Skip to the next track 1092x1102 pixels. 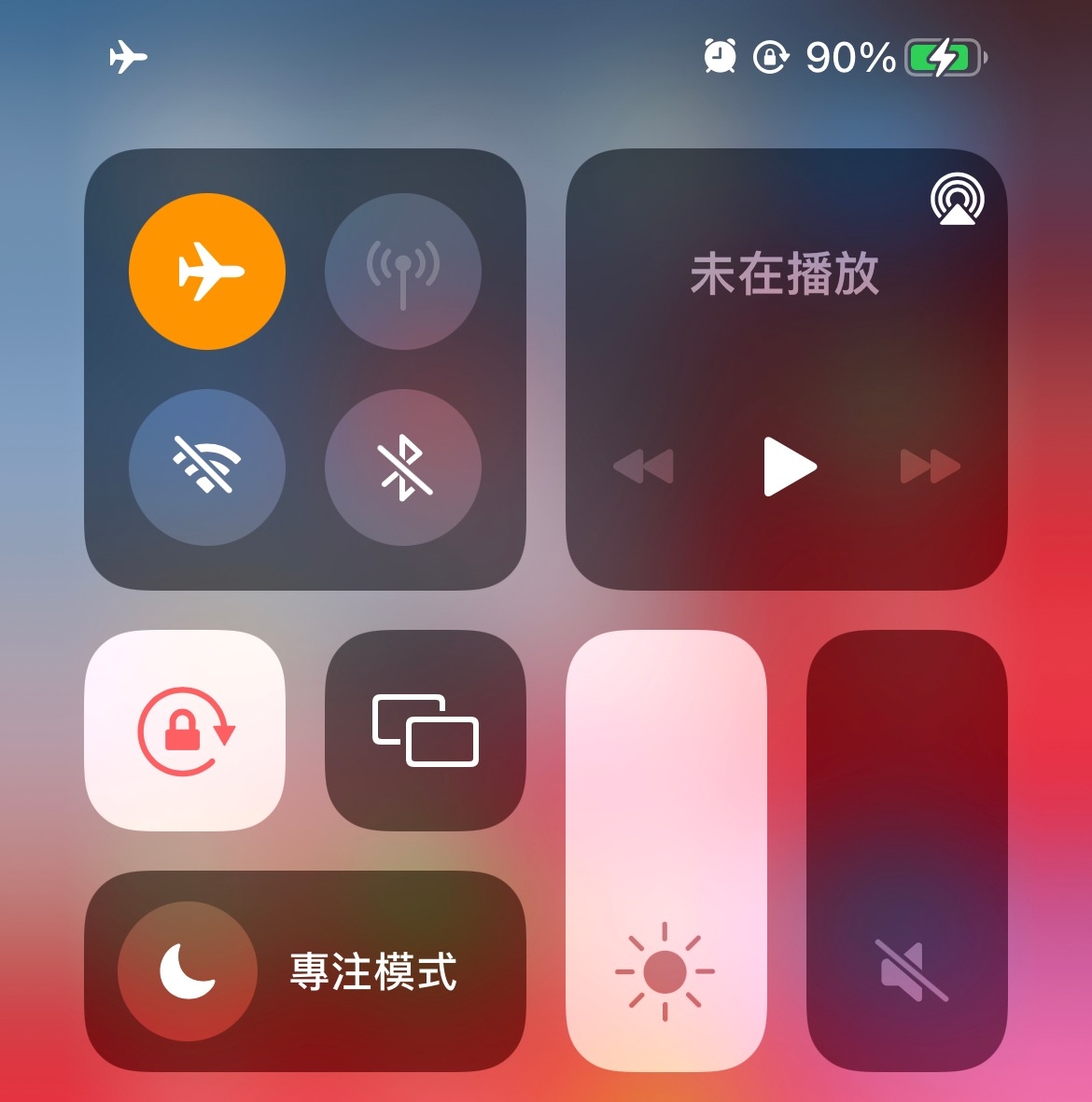(x=930, y=466)
